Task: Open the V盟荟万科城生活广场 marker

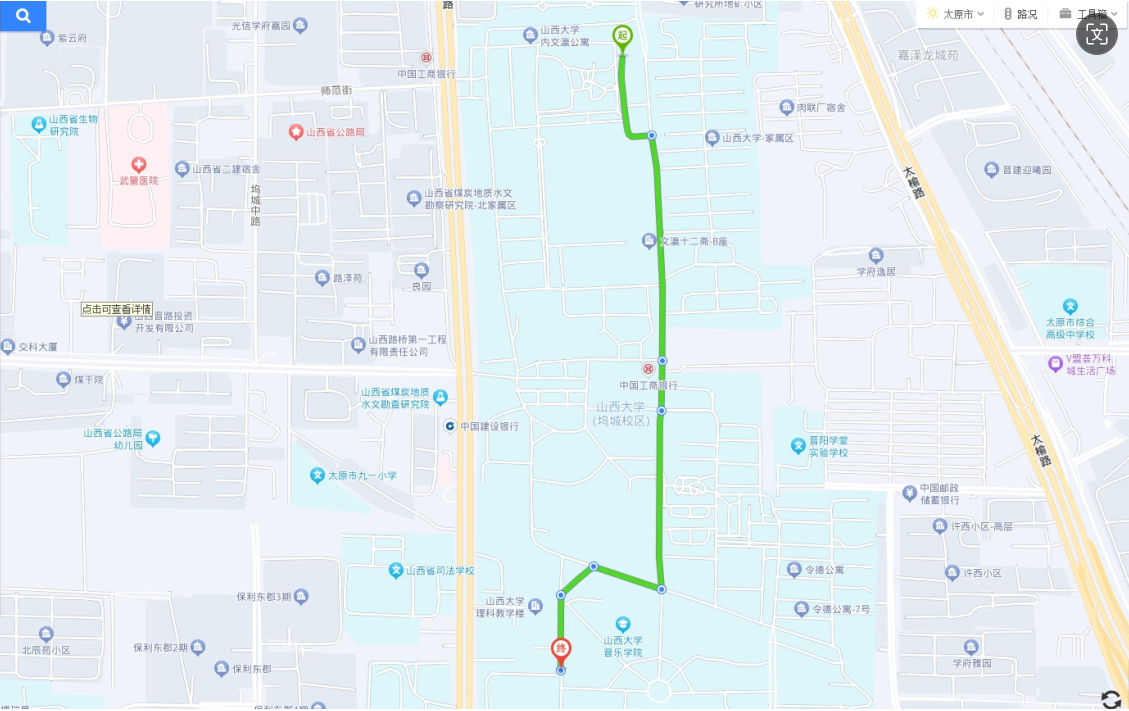Action: click(1054, 364)
